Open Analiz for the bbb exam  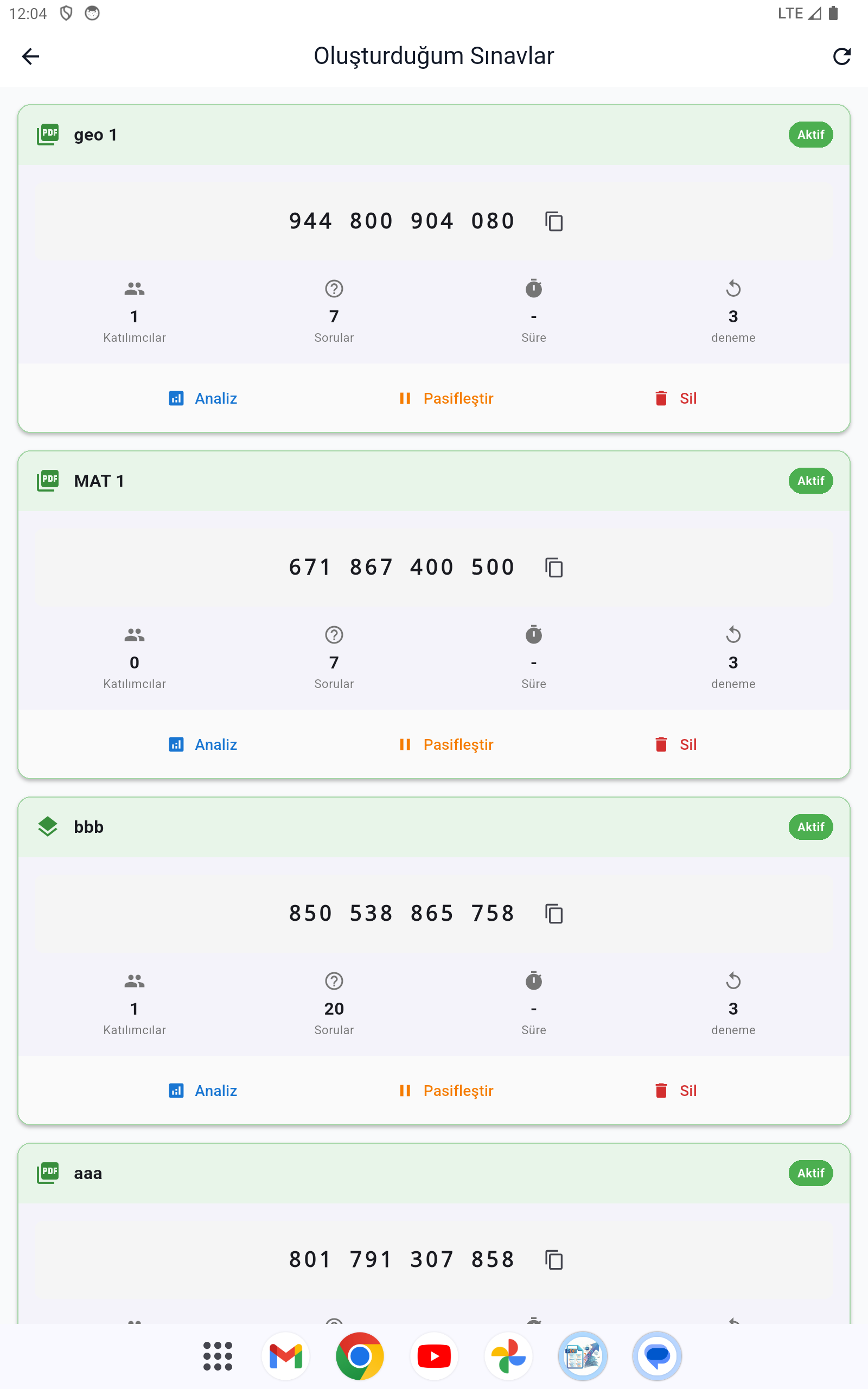[203, 1091]
